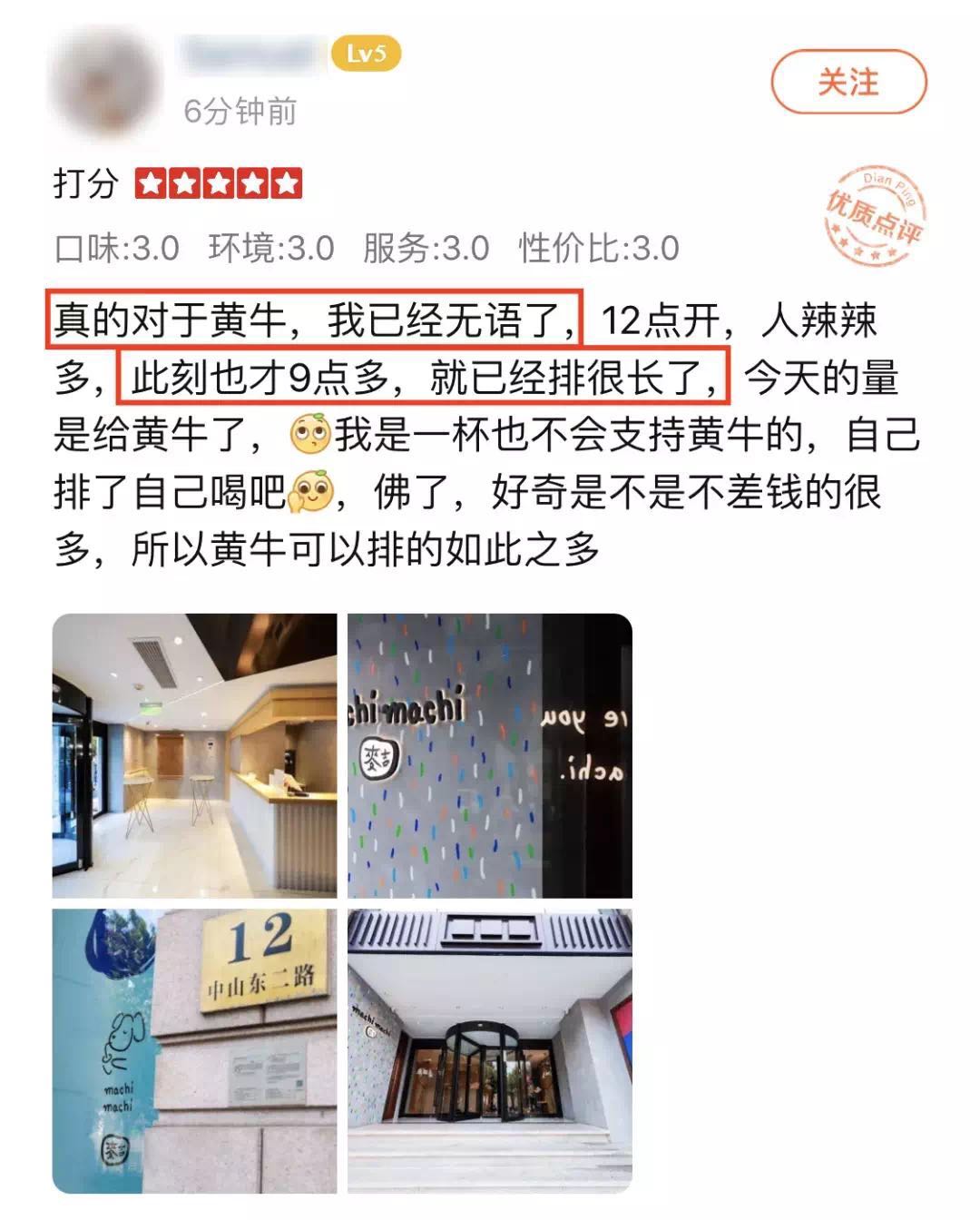This screenshot has width=980, height=1220.
Task: Follow this reviewer with 关注 button
Action: point(848,83)
